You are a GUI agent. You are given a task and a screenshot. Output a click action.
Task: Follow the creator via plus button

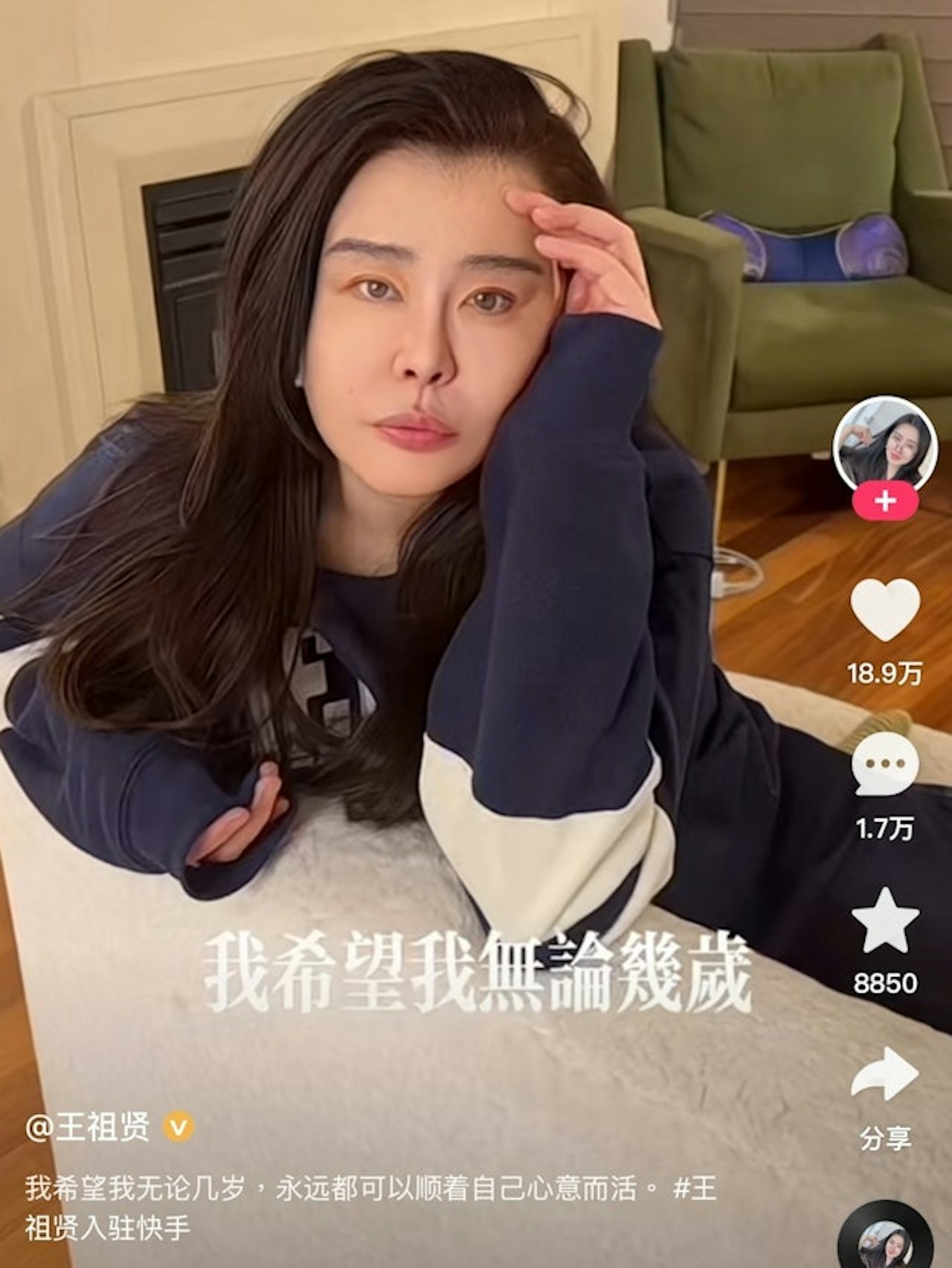[x=884, y=502]
